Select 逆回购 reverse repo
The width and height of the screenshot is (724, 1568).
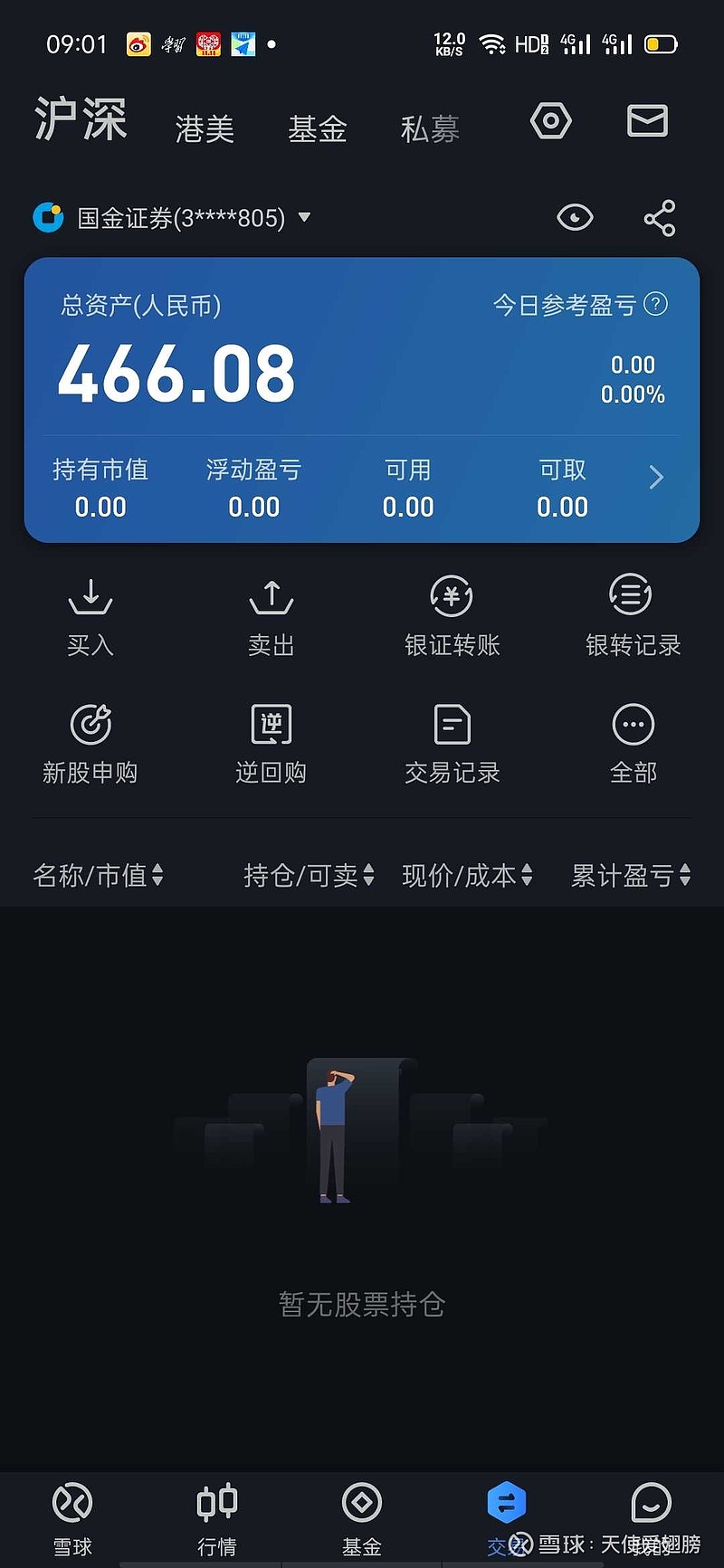pos(271,742)
